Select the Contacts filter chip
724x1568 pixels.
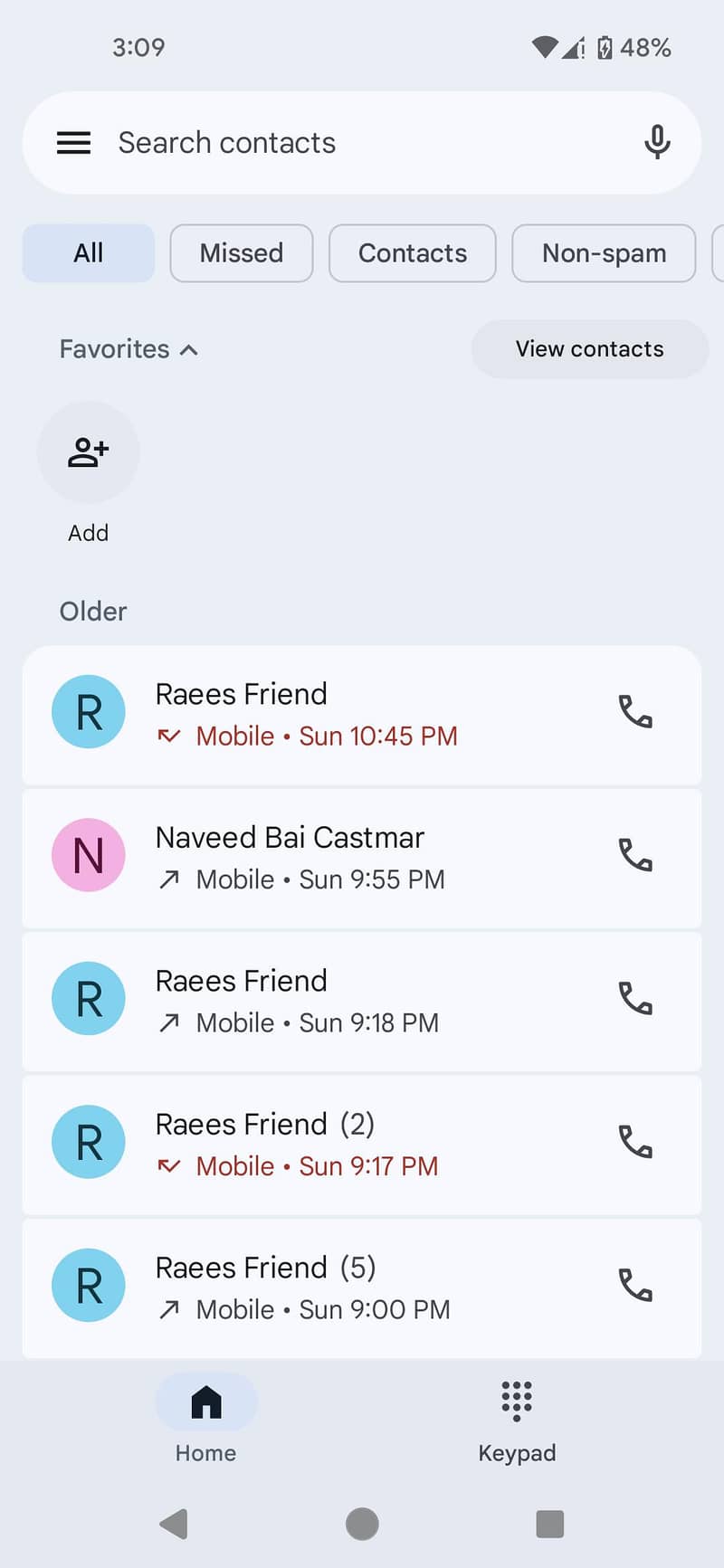[412, 253]
